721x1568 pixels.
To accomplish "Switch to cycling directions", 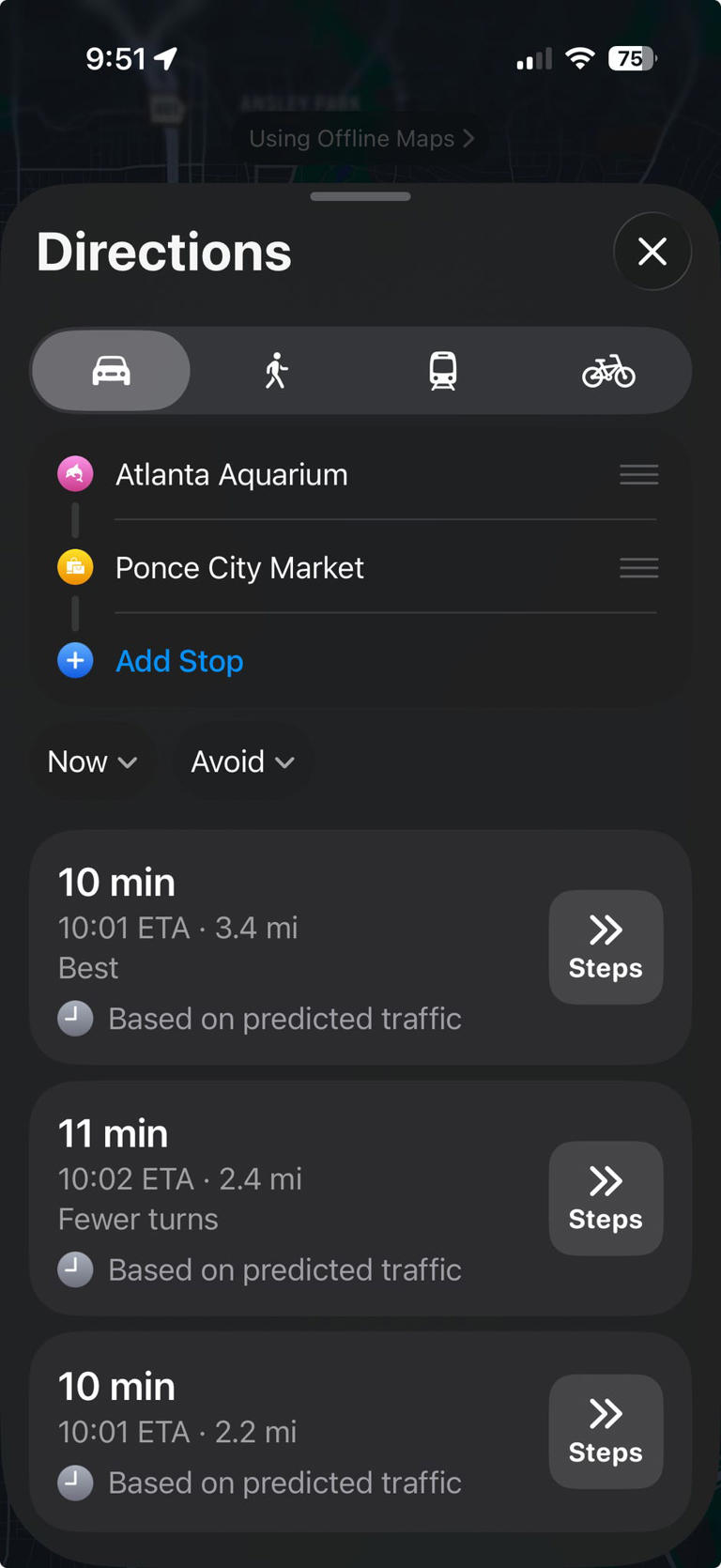I will 608,371.
